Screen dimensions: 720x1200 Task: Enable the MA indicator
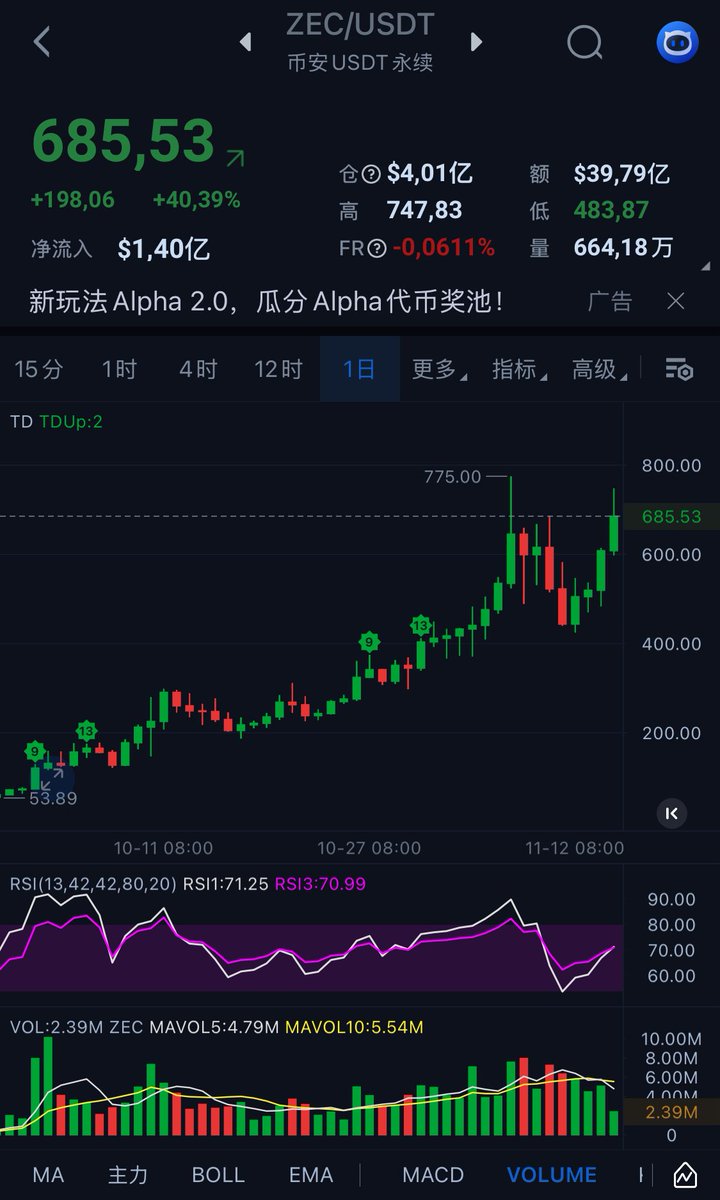pyautogui.click(x=48, y=1175)
